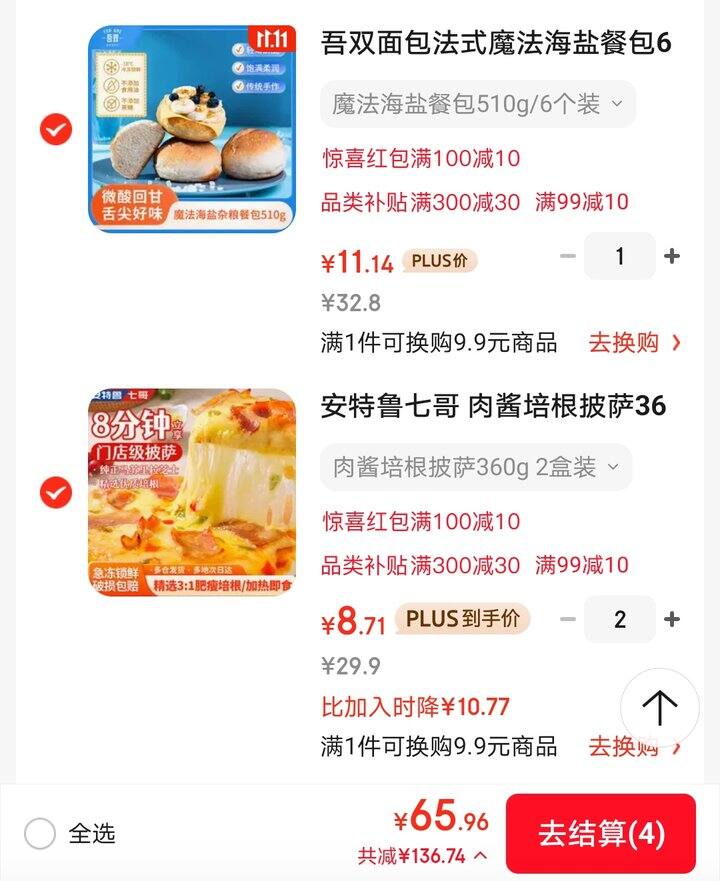
Task: Uncheck the 肉酱培根披萨 item checkbox
Action: coord(56,492)
